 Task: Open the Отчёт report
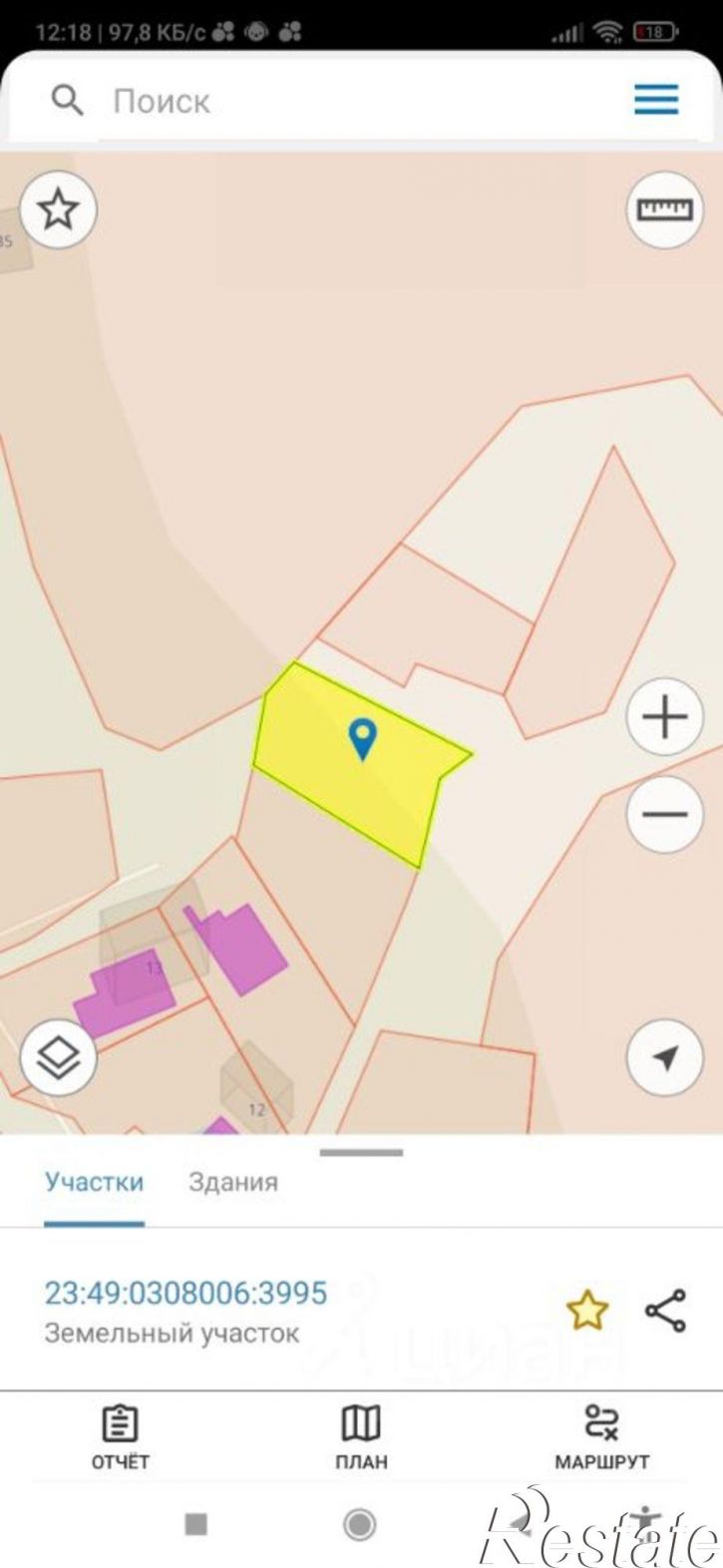(x=120, y=1437)
